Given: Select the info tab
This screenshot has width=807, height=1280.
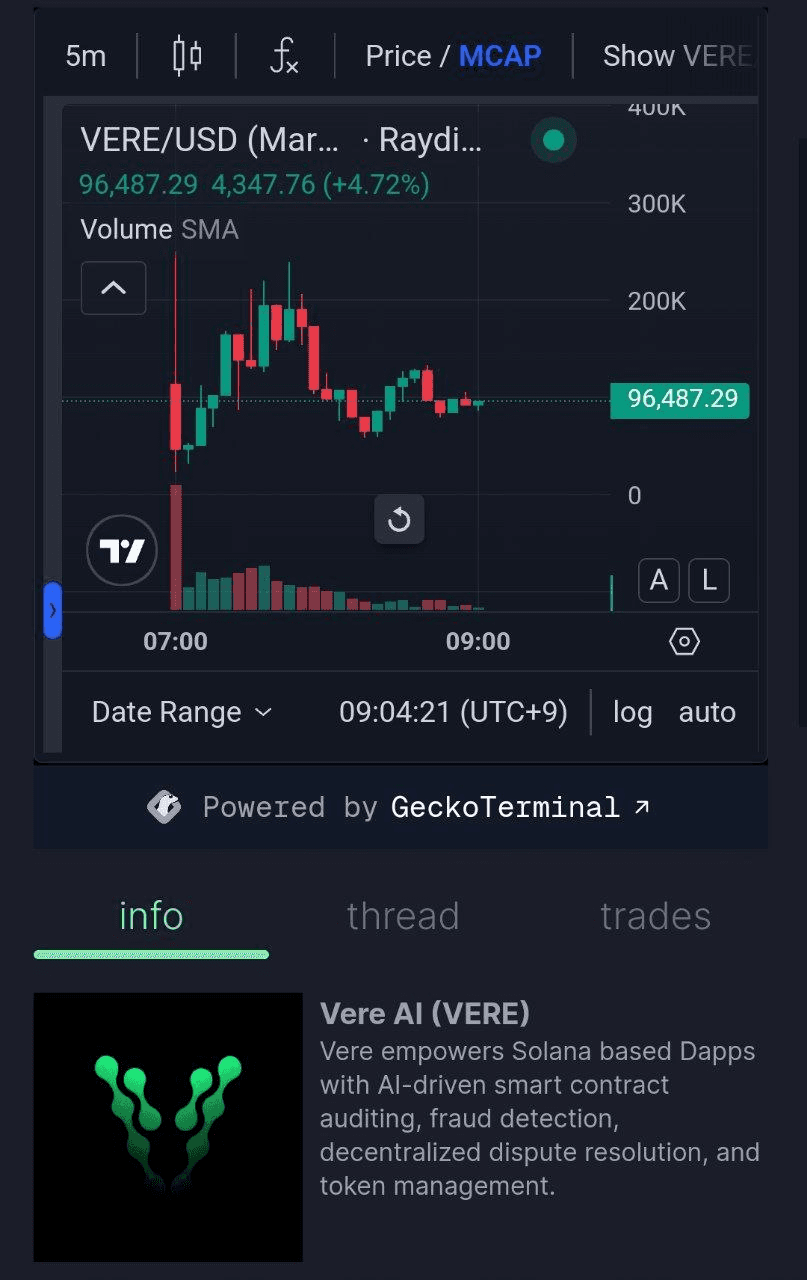Looking at the screenshot, I should (151, 916).
